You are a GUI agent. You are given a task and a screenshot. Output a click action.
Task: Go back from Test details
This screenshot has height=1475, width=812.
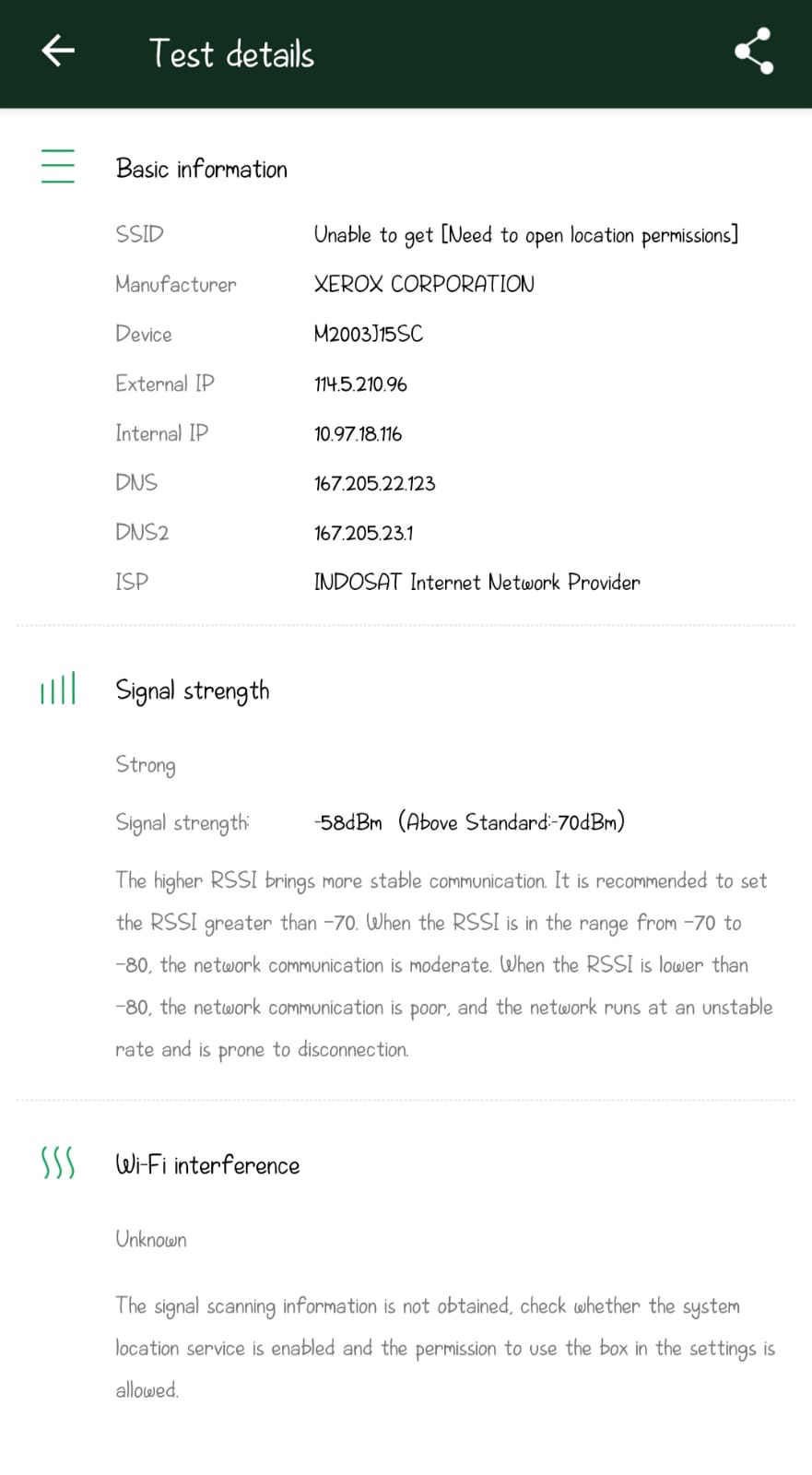coord(58,51)
